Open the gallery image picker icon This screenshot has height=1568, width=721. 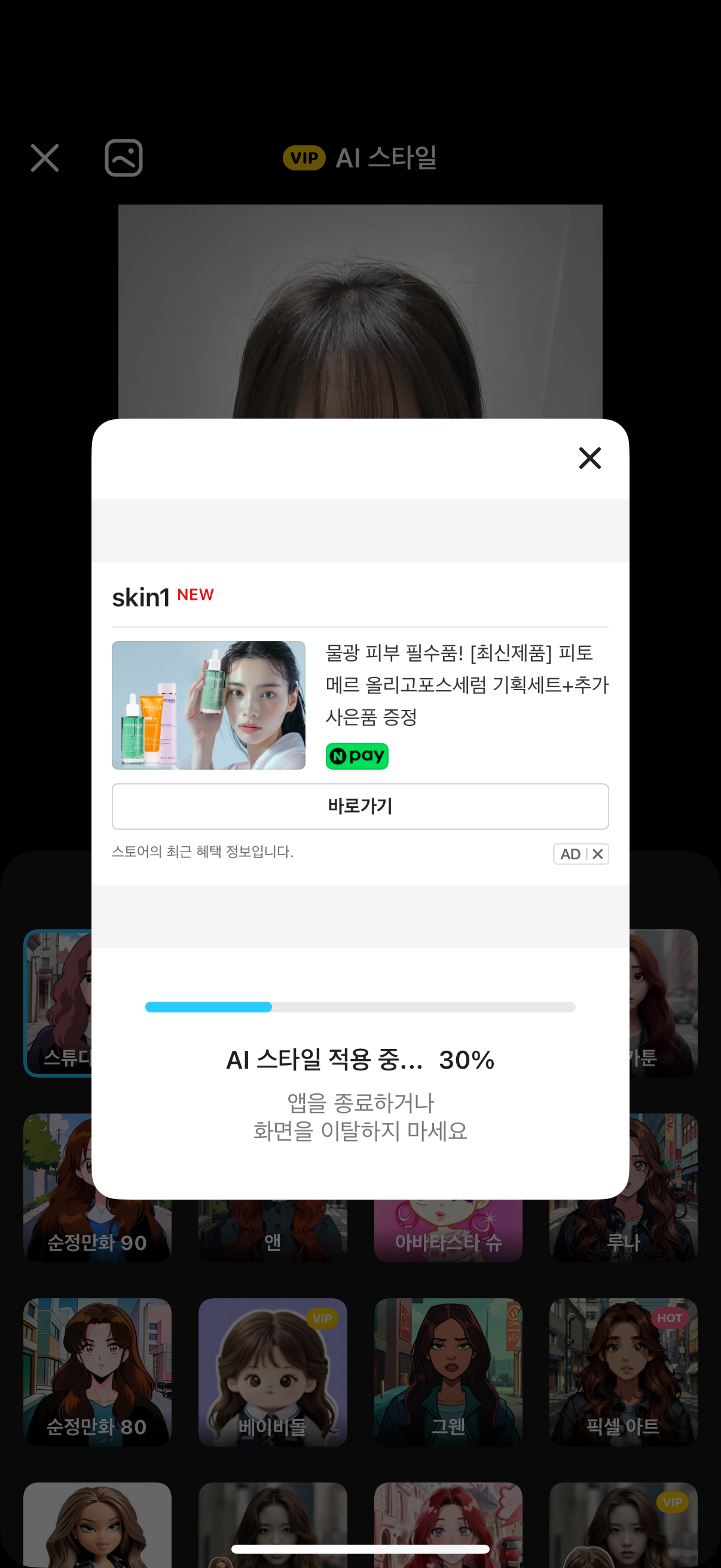(x=124, y=157)
